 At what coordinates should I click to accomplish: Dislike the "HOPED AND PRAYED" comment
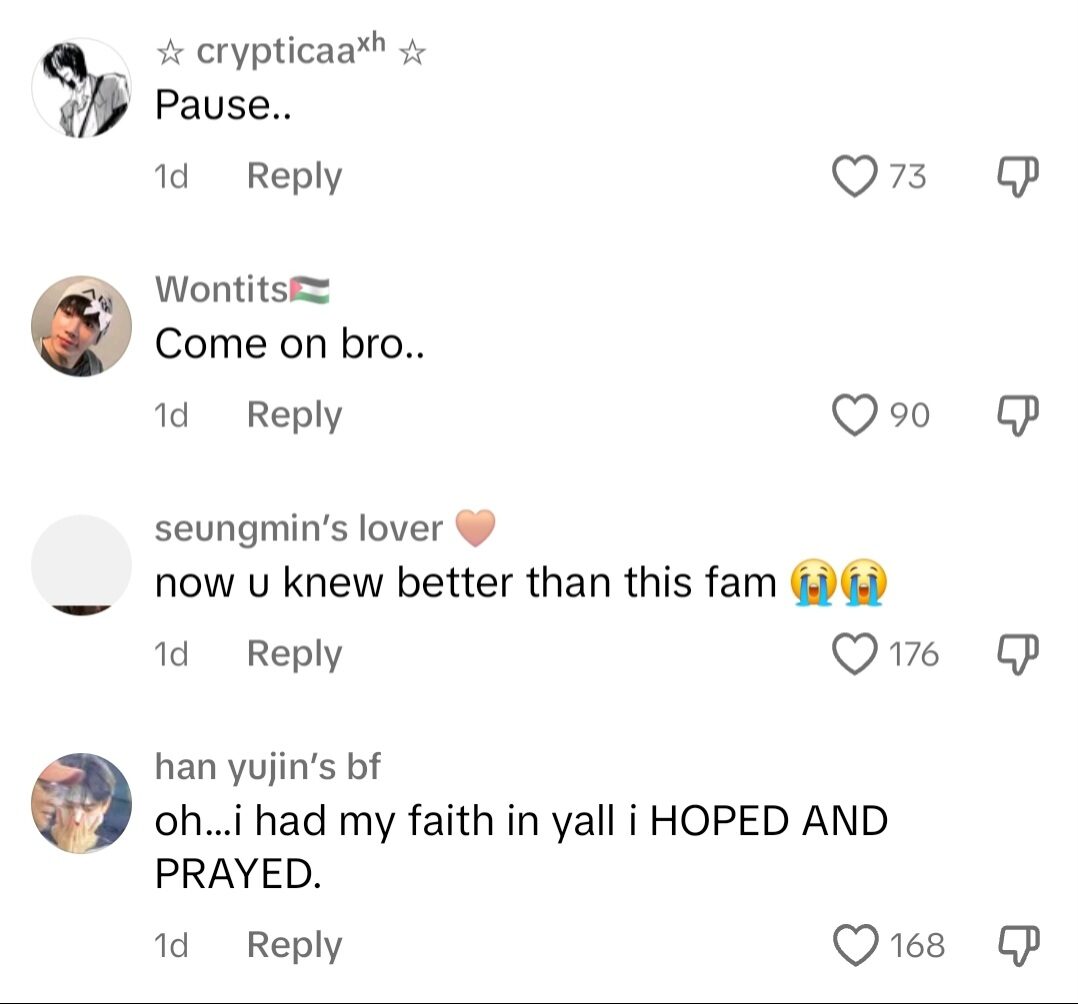point(1019,945)
